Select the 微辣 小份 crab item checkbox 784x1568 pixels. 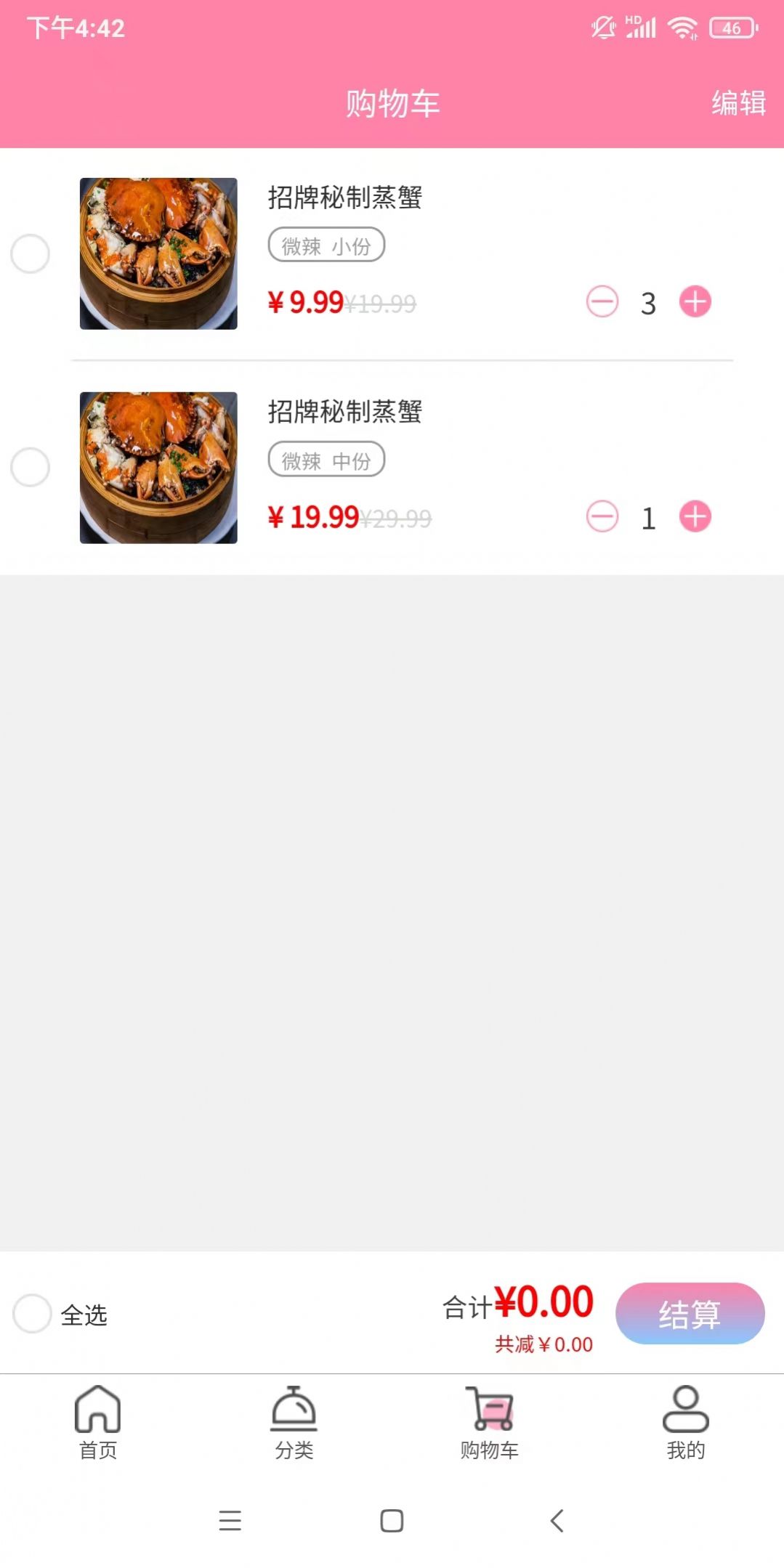(x=31, y=253)
